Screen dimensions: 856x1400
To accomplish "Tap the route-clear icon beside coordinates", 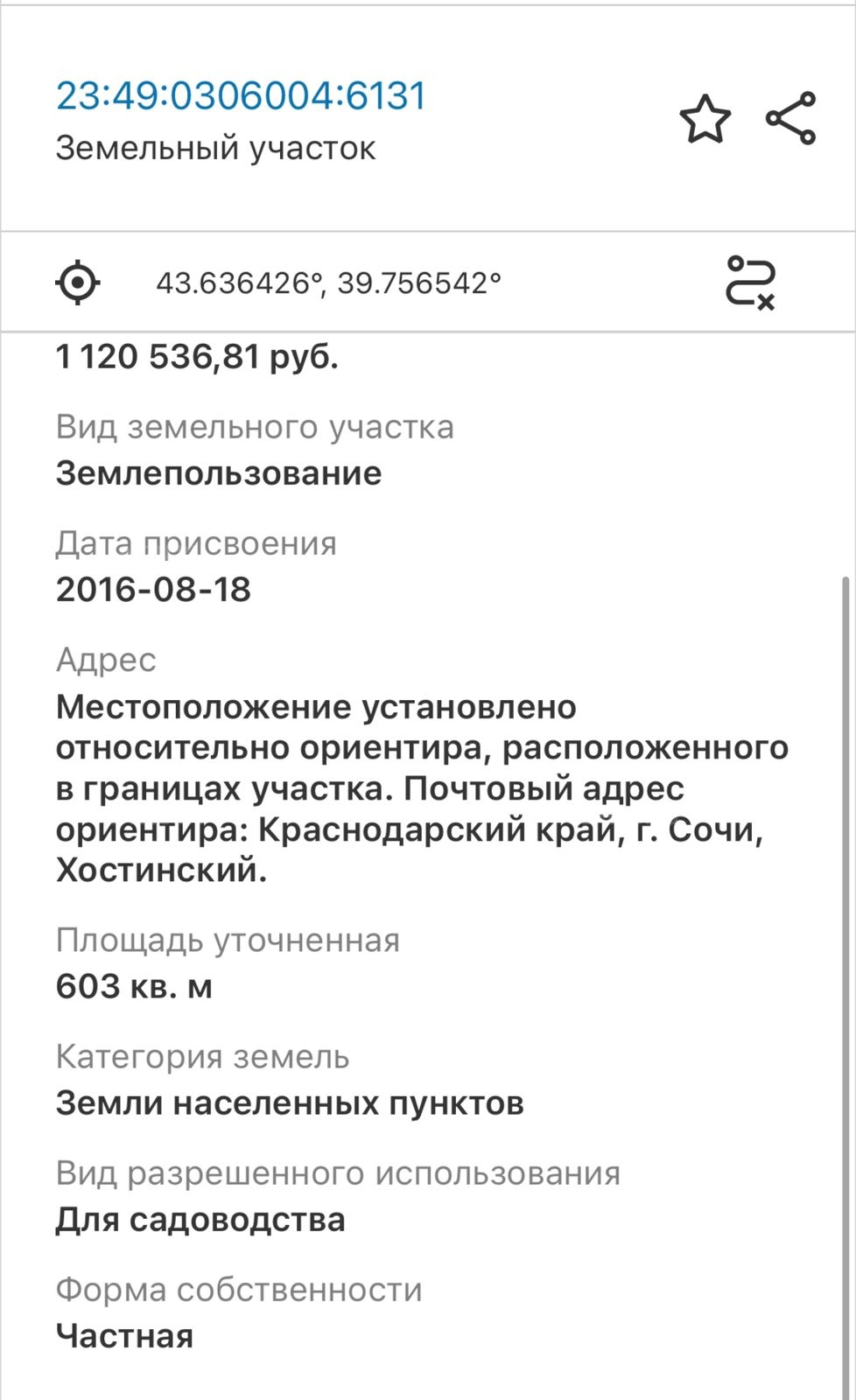I will point(750,283).
